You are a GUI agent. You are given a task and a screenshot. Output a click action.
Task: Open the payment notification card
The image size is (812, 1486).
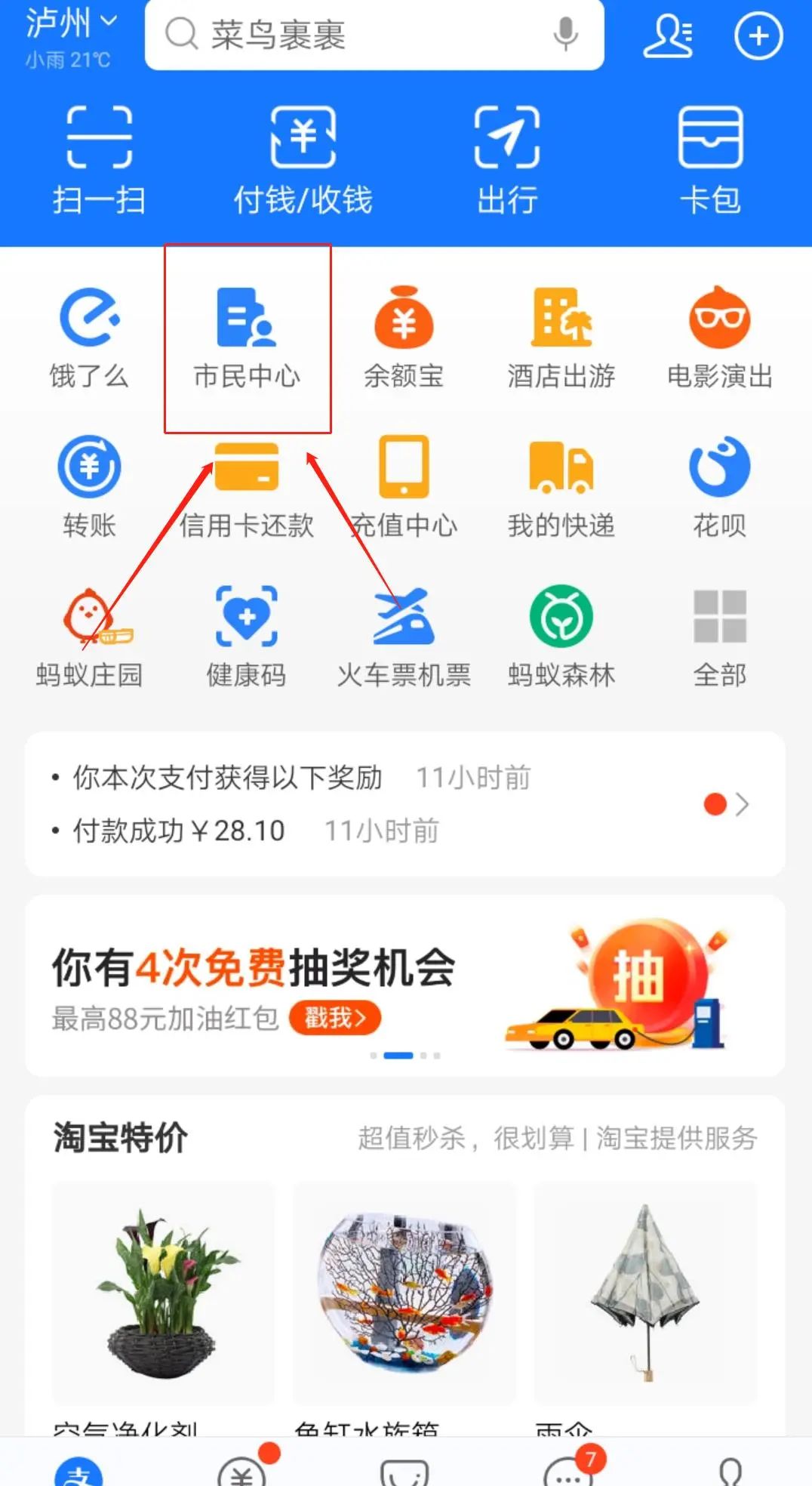pyautogui.click(x=405, y=804)
